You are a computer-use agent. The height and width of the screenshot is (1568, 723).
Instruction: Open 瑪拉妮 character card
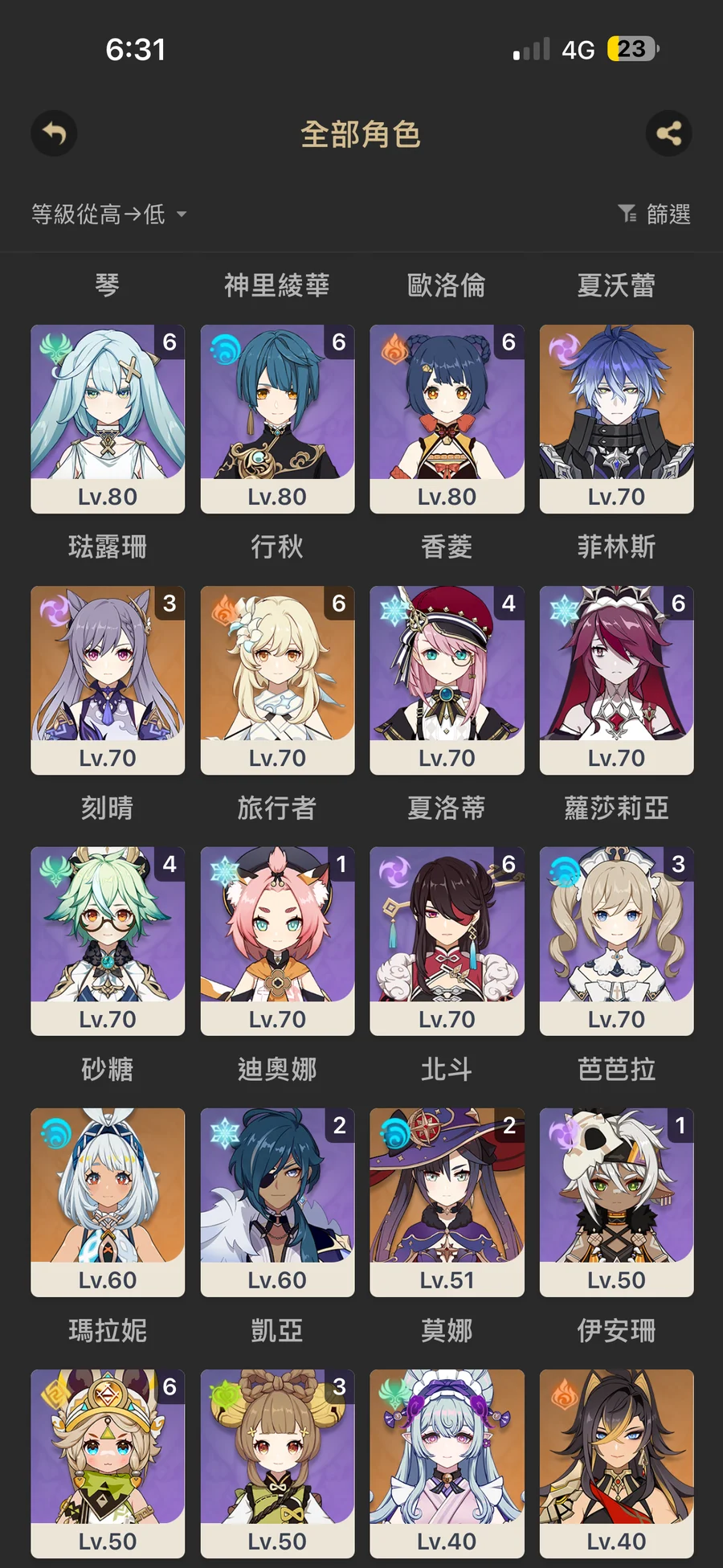pos(108,1202)
